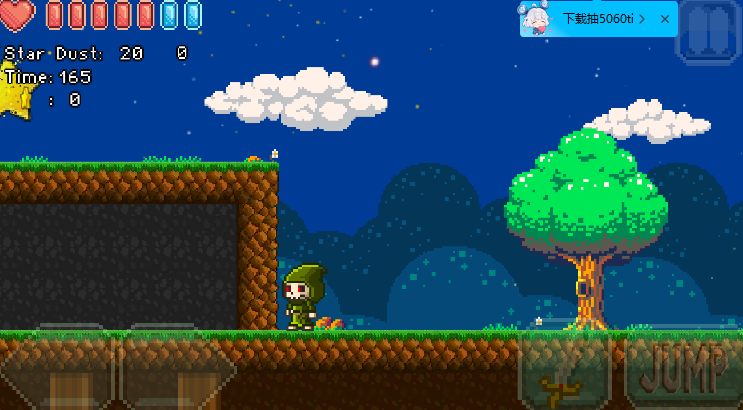
Task: Pause the game
Action: point(709,31)
